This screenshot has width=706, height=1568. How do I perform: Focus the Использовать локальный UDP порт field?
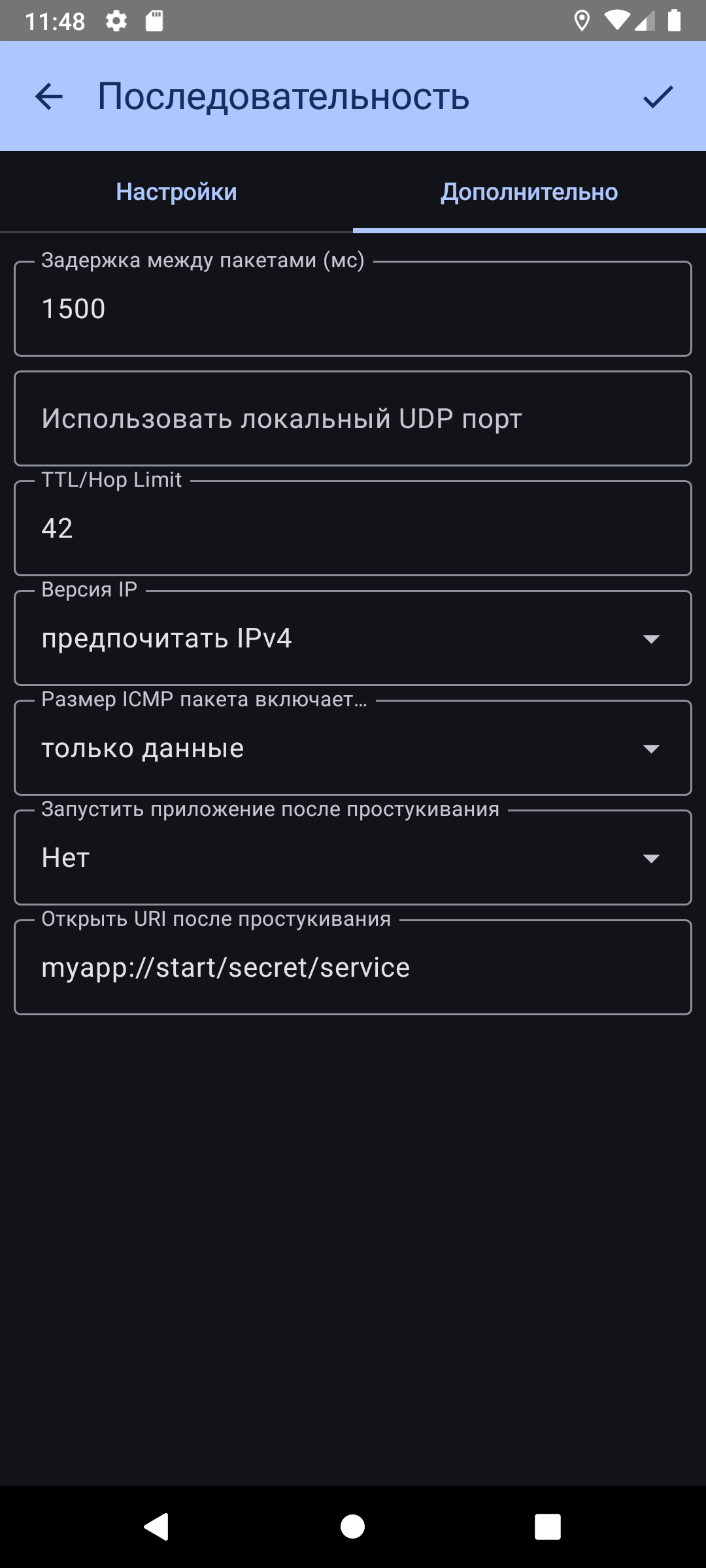(353, 419)
